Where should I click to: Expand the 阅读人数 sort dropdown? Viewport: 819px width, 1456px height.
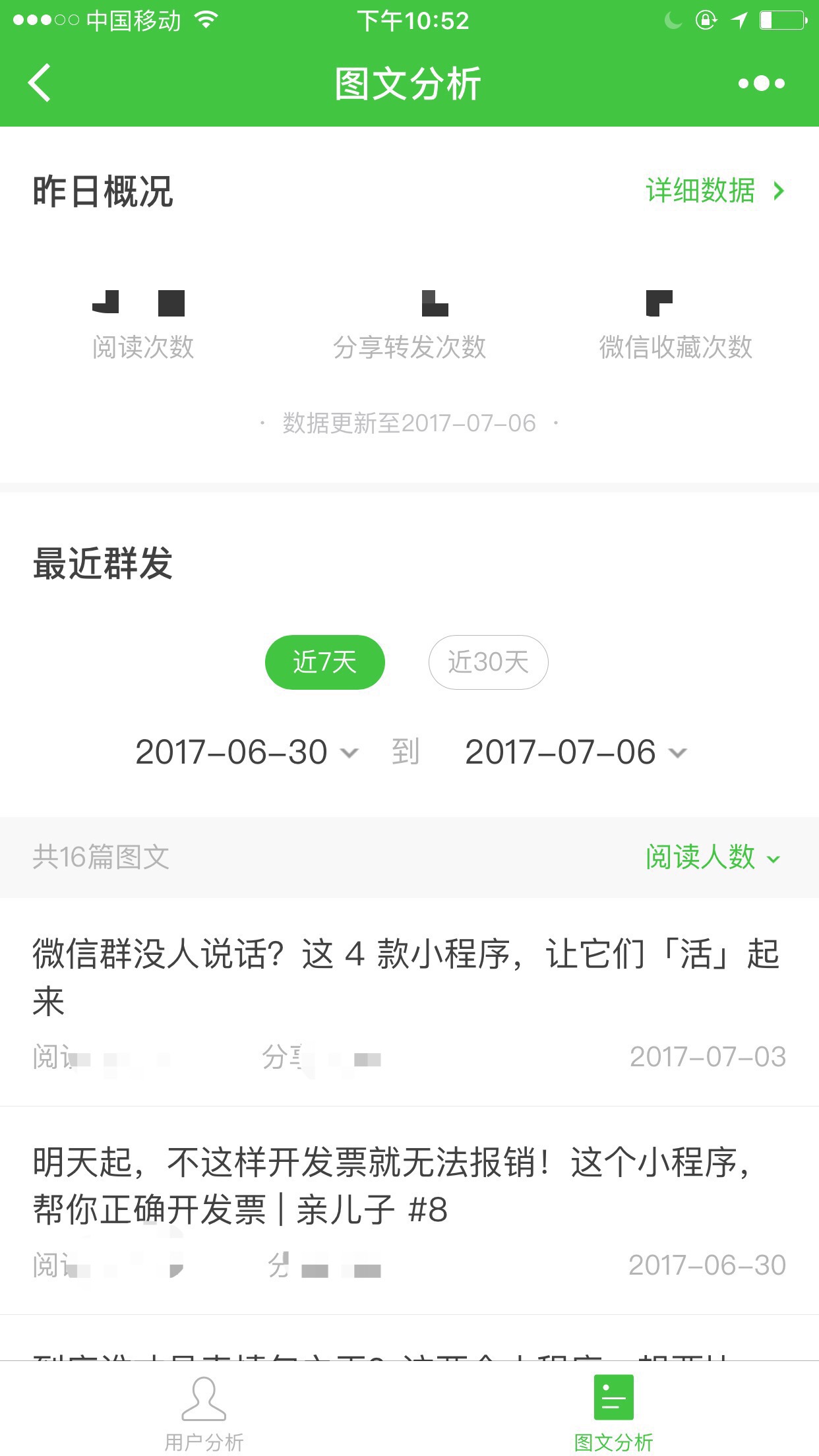(713, 857)
